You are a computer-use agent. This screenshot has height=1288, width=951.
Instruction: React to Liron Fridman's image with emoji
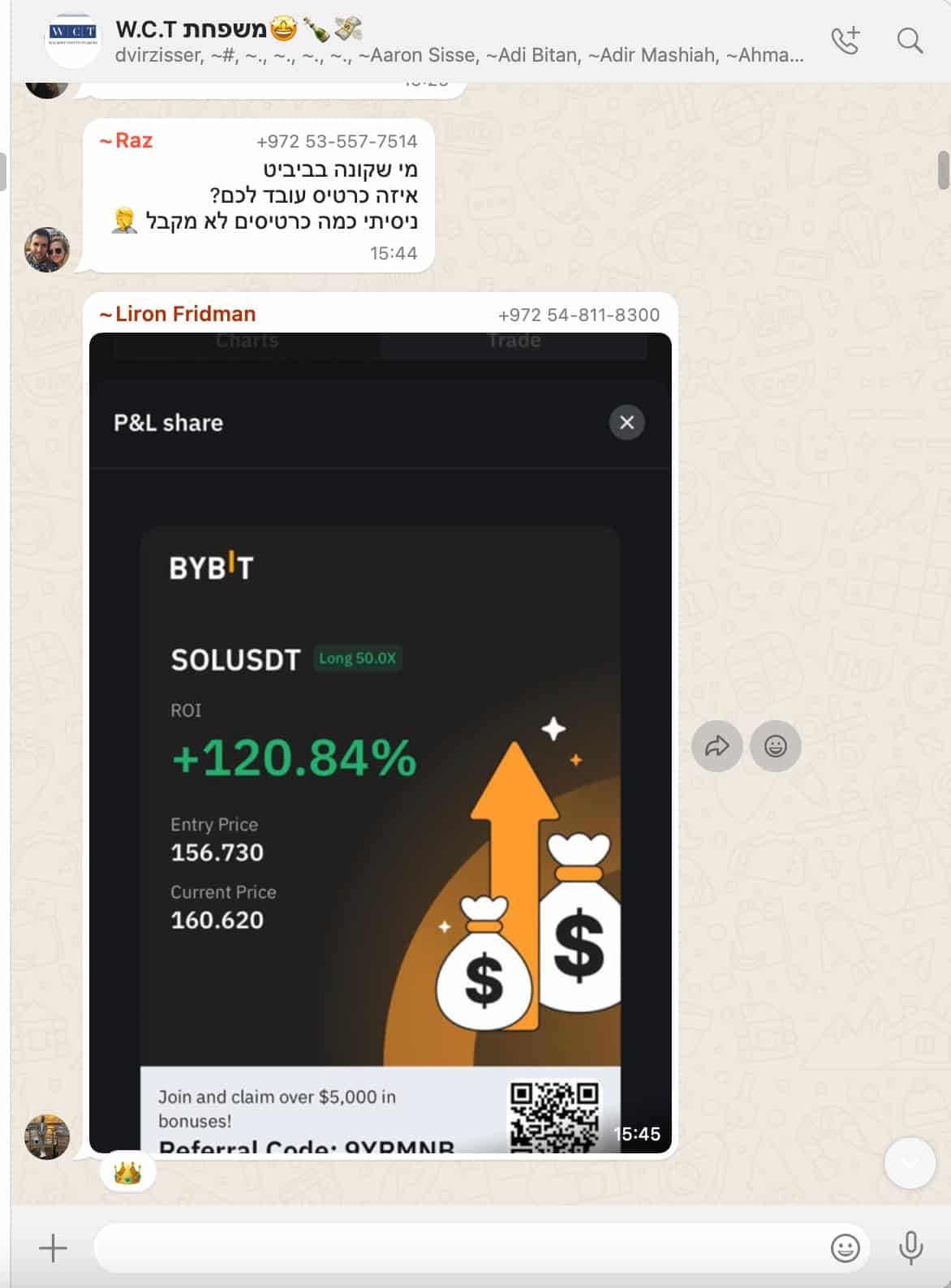[x=775, y=745]
